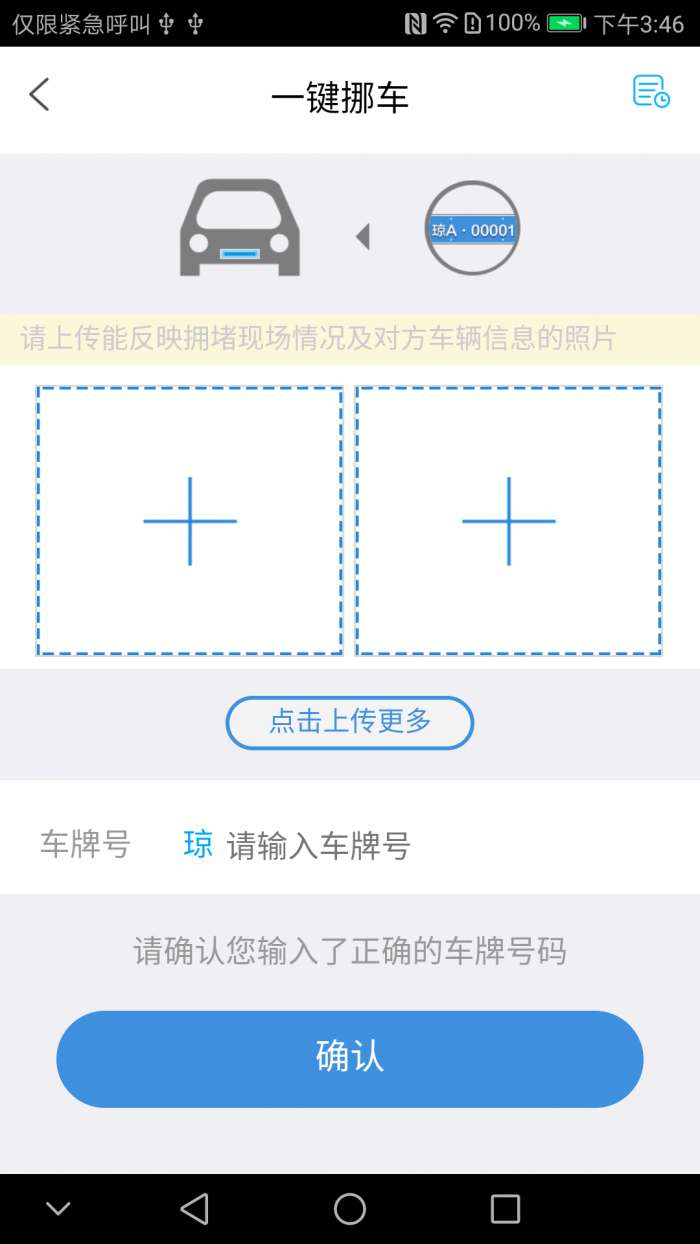Tap the 确认 button to submit
Image resolution: width=700 pixels, height=1244 pixels.
coord(349,1058)
